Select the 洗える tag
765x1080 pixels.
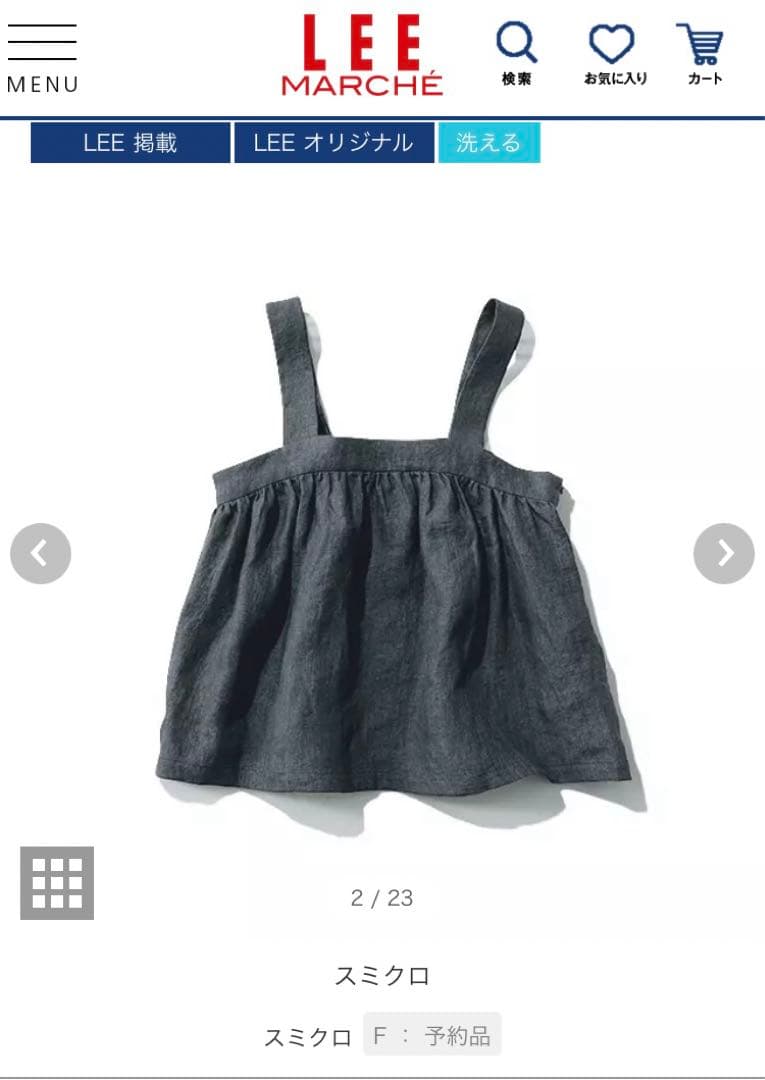click(x=489, y=143)
